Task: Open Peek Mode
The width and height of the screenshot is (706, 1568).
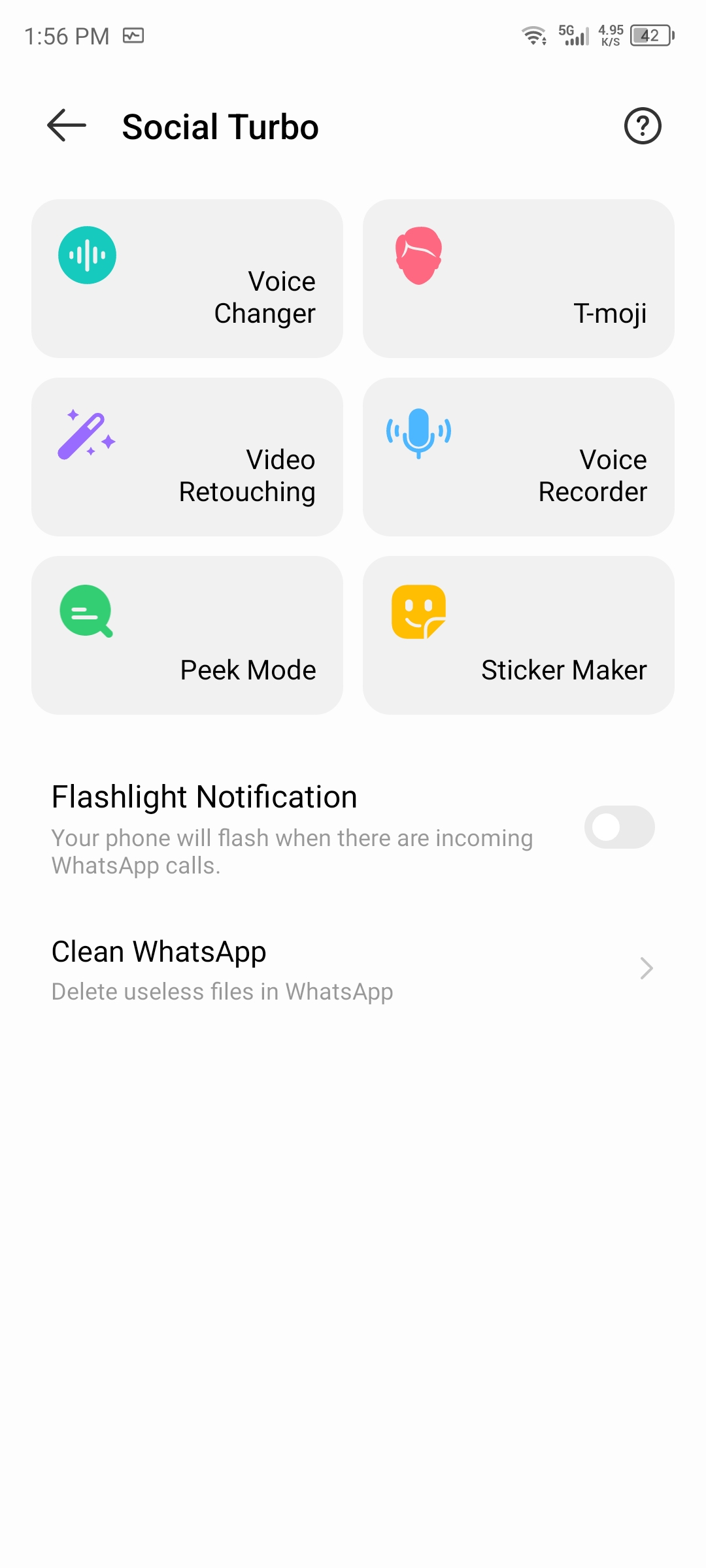Action: [x=187, y=635]
